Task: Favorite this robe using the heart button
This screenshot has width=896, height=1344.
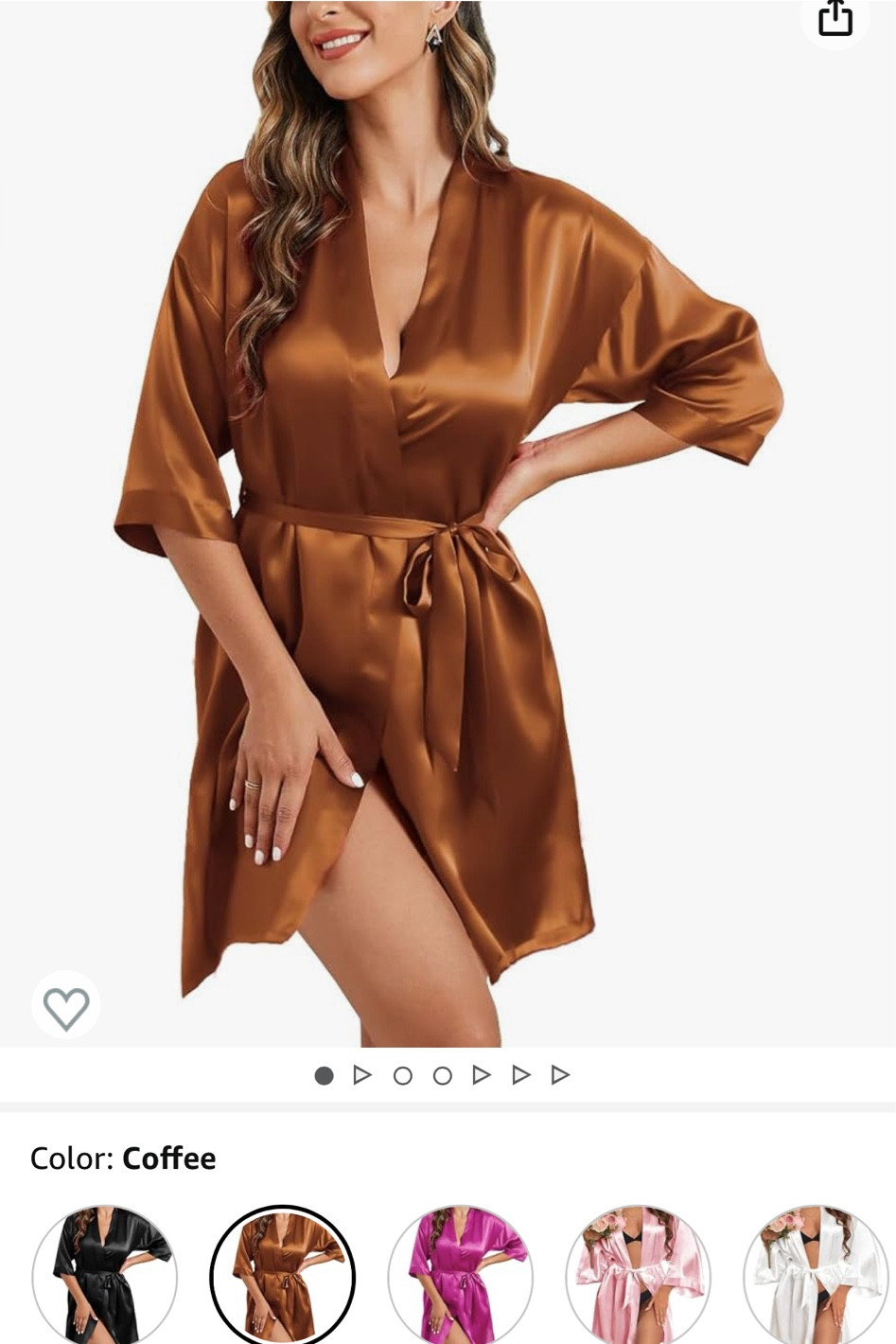Action: [x=66, y=1006]
